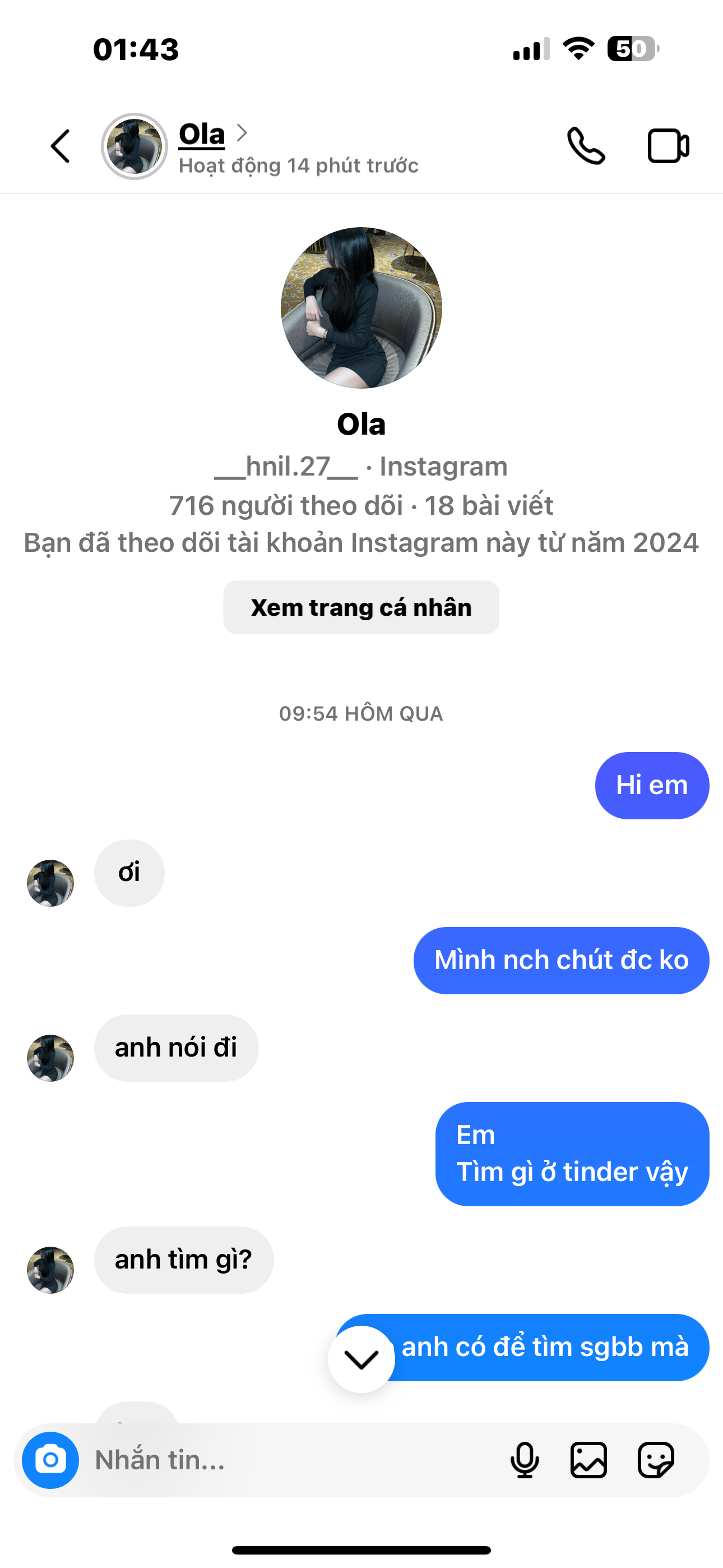Open the photo gallery picker
Viewport: 723px width, 1568px height.
coord(588,1460)
